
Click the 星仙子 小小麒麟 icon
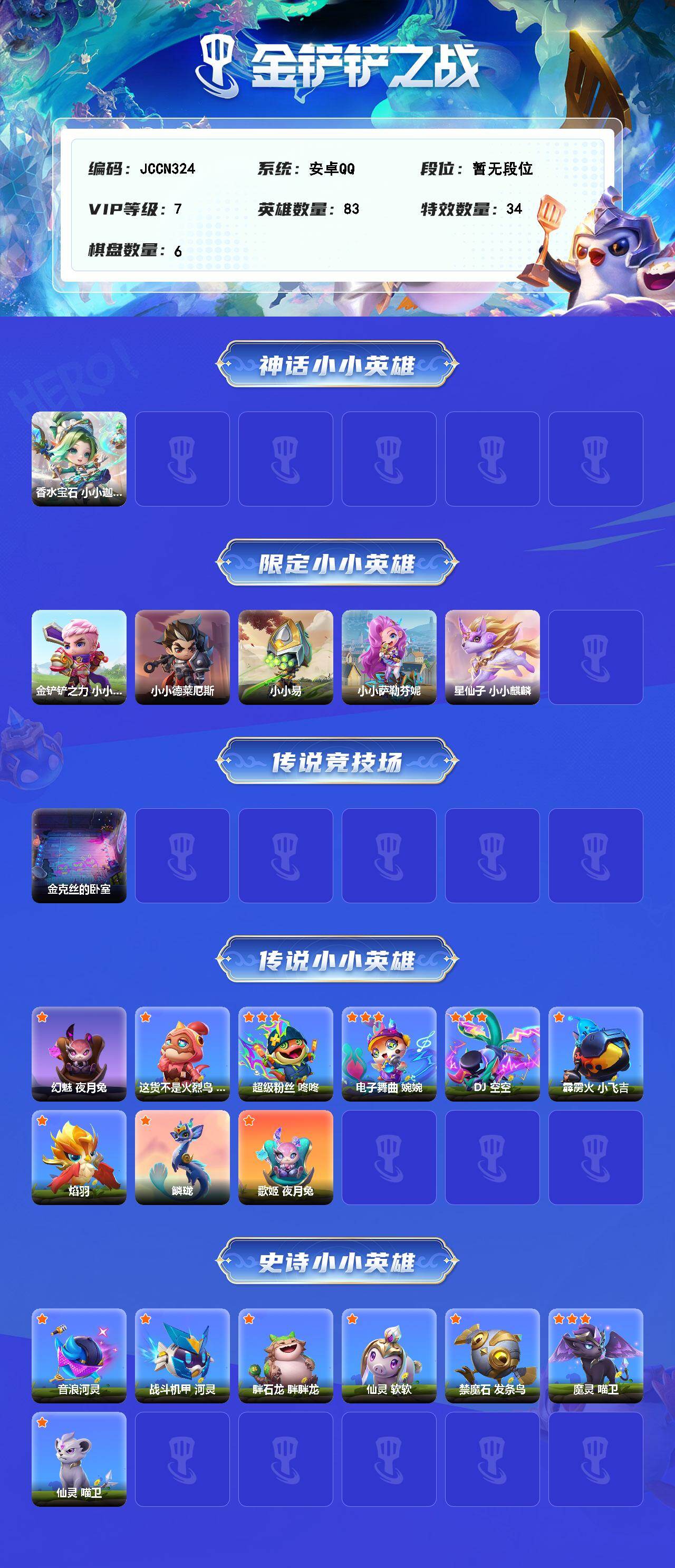(x=492, y=657)
